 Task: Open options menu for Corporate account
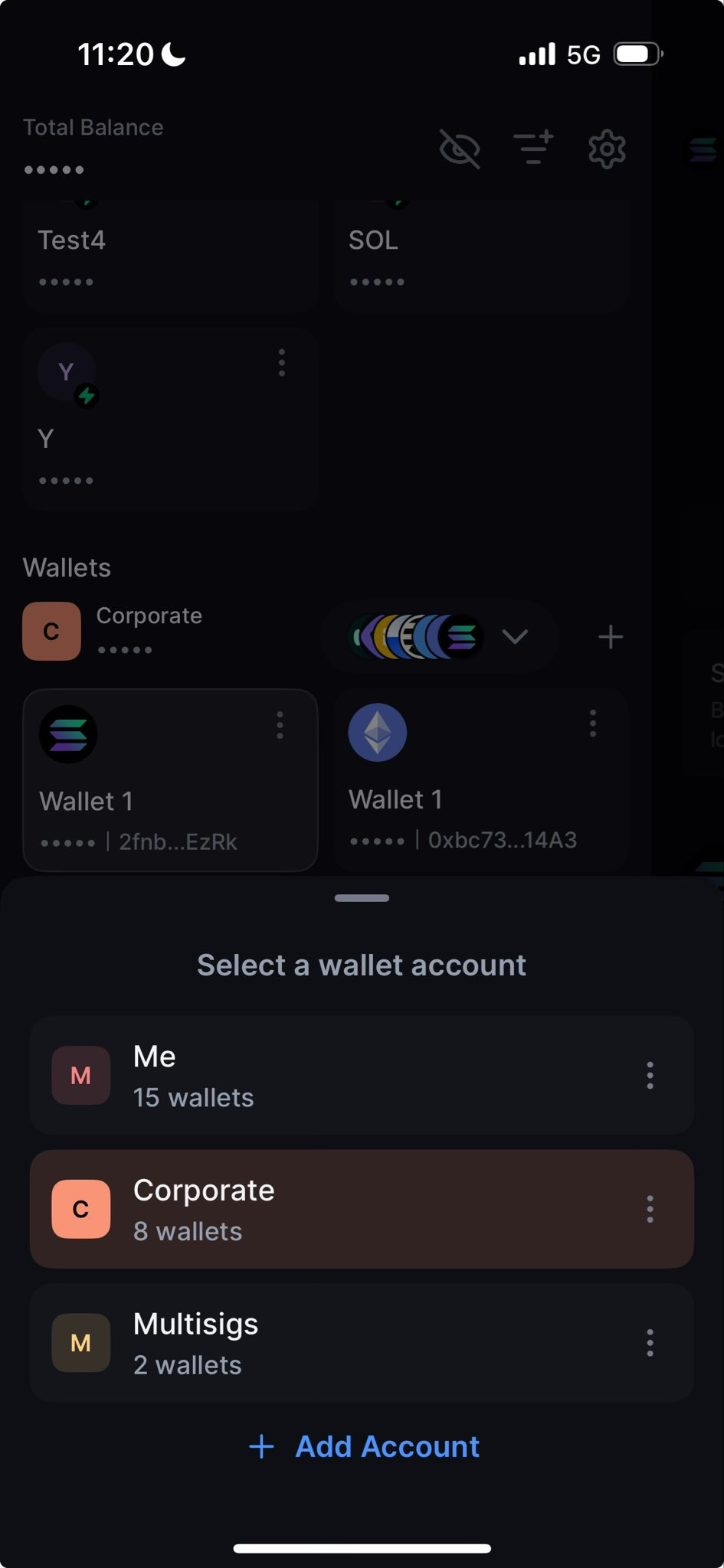point(650,1209)
